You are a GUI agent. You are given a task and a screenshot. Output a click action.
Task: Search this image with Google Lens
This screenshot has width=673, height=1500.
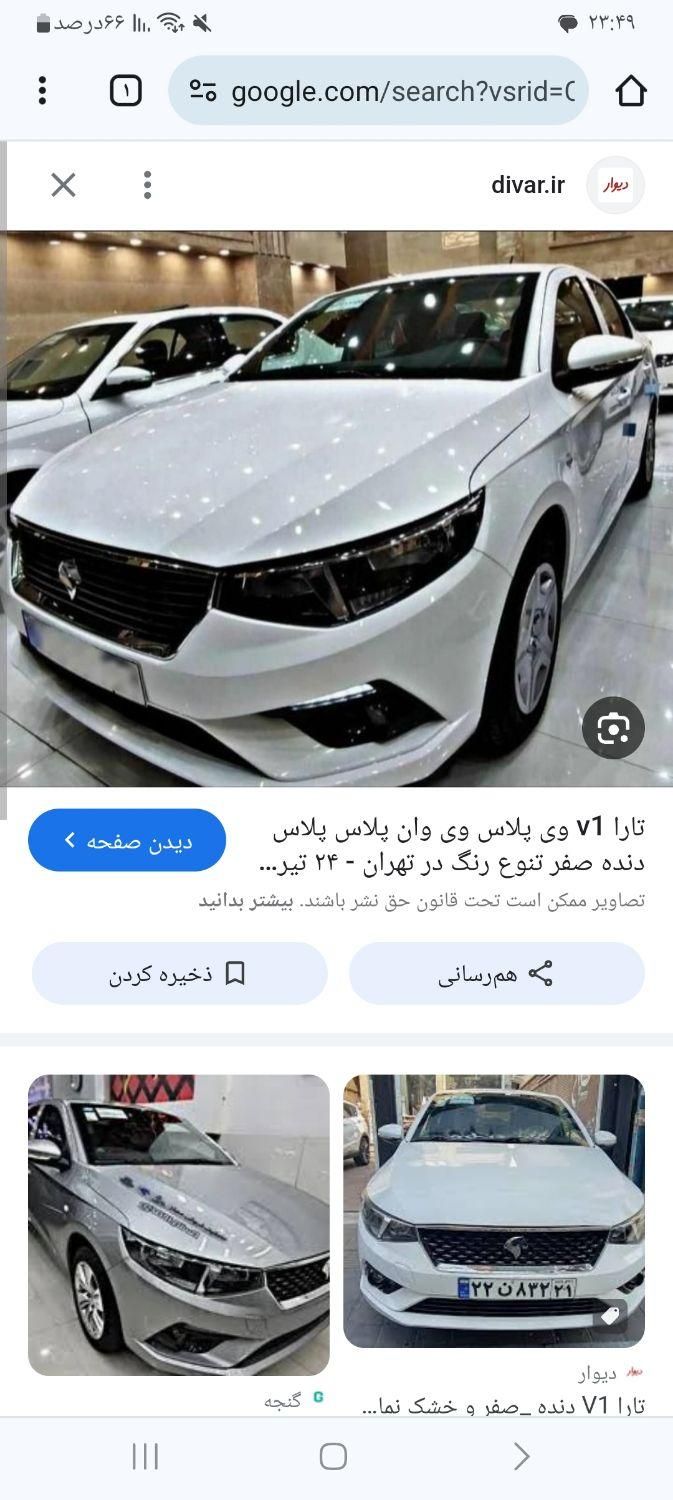point(613,728)
